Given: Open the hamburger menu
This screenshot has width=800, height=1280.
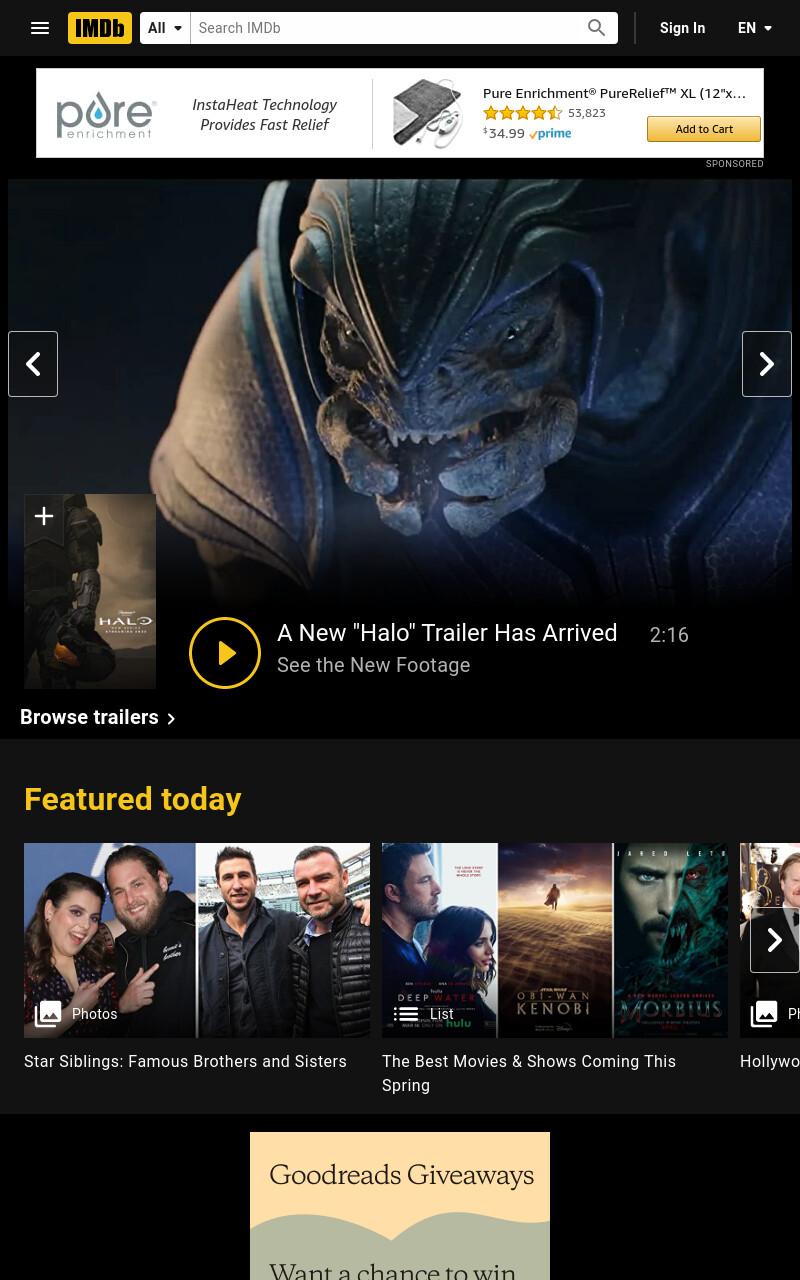Looking at the screenshot, I should 40,28.
